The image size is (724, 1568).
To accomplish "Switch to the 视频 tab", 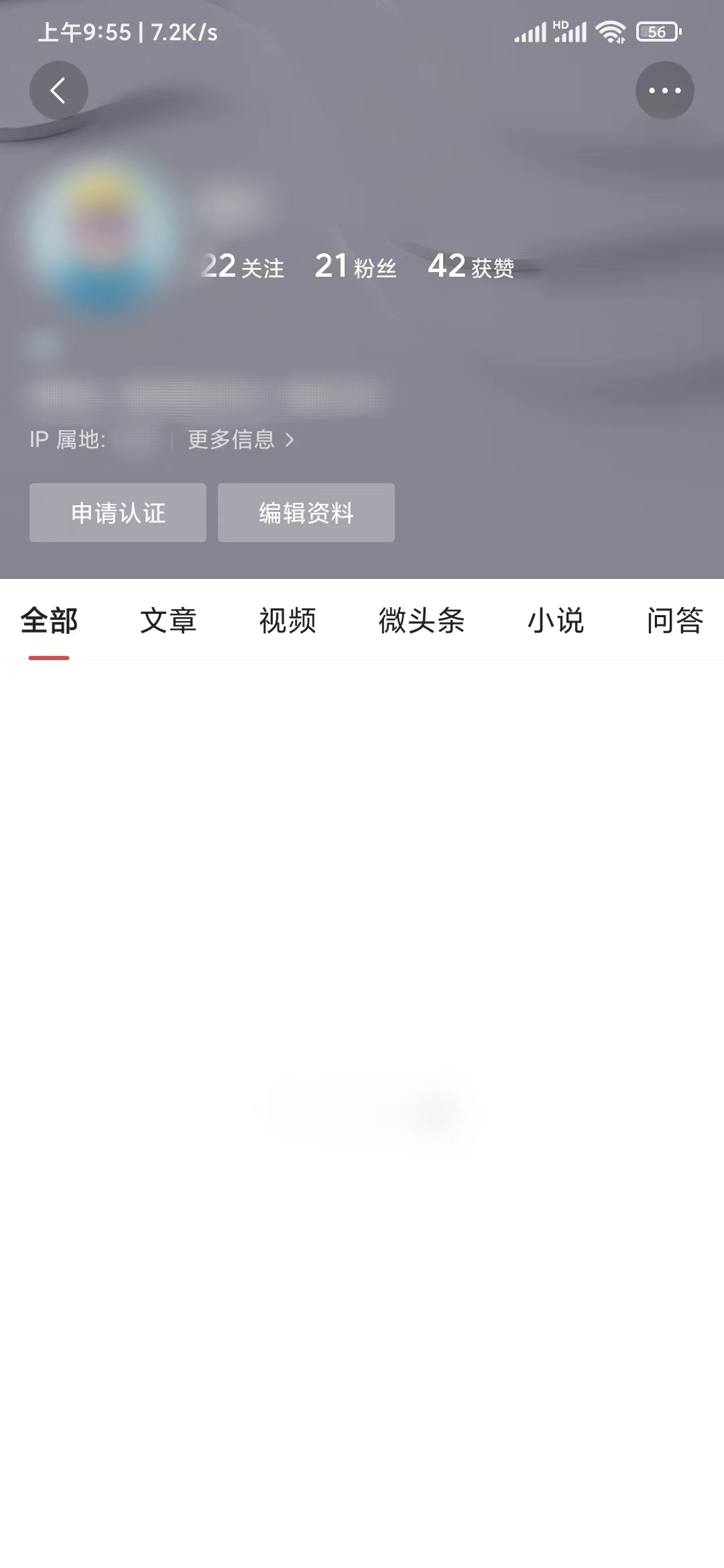I will [288, 621].
